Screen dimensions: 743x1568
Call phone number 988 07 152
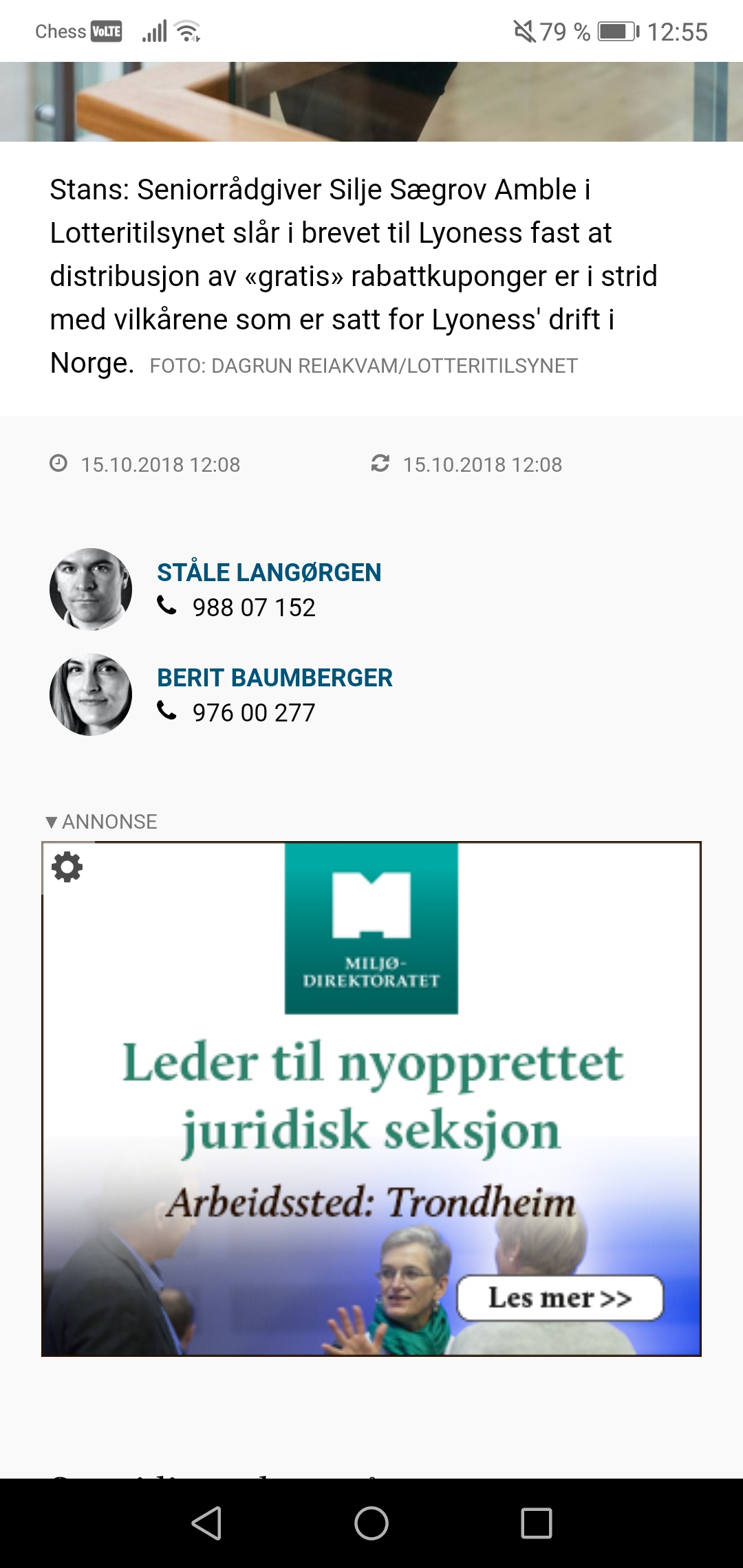coord(254,608)
